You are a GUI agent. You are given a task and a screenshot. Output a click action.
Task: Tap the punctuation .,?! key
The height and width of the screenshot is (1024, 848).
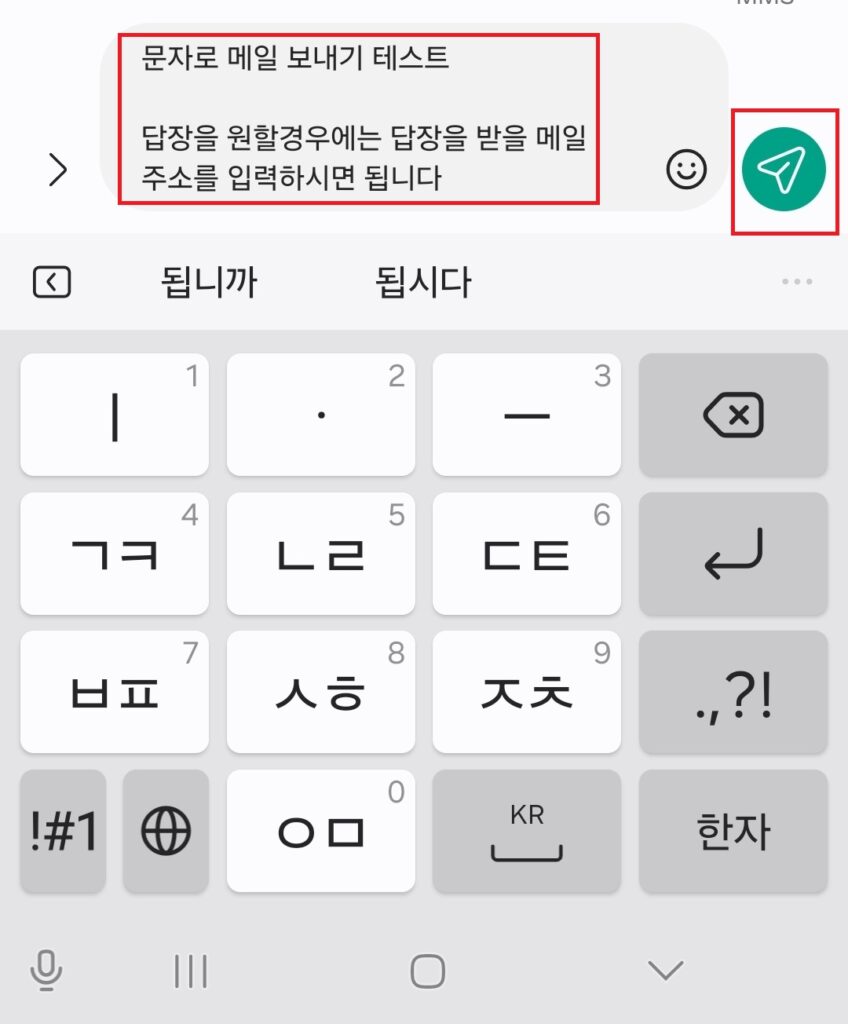point(733,692)
